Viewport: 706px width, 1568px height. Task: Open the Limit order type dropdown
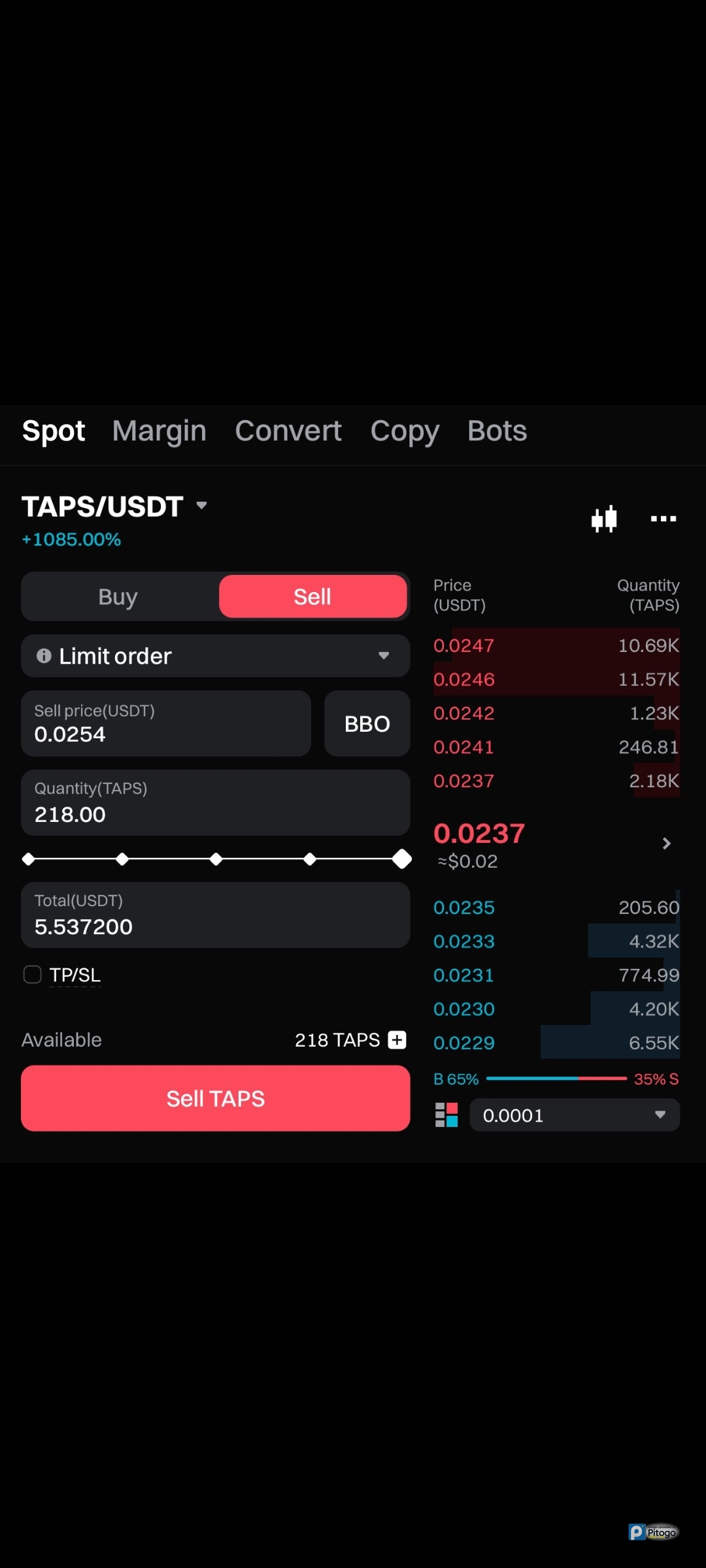[215, 656]
